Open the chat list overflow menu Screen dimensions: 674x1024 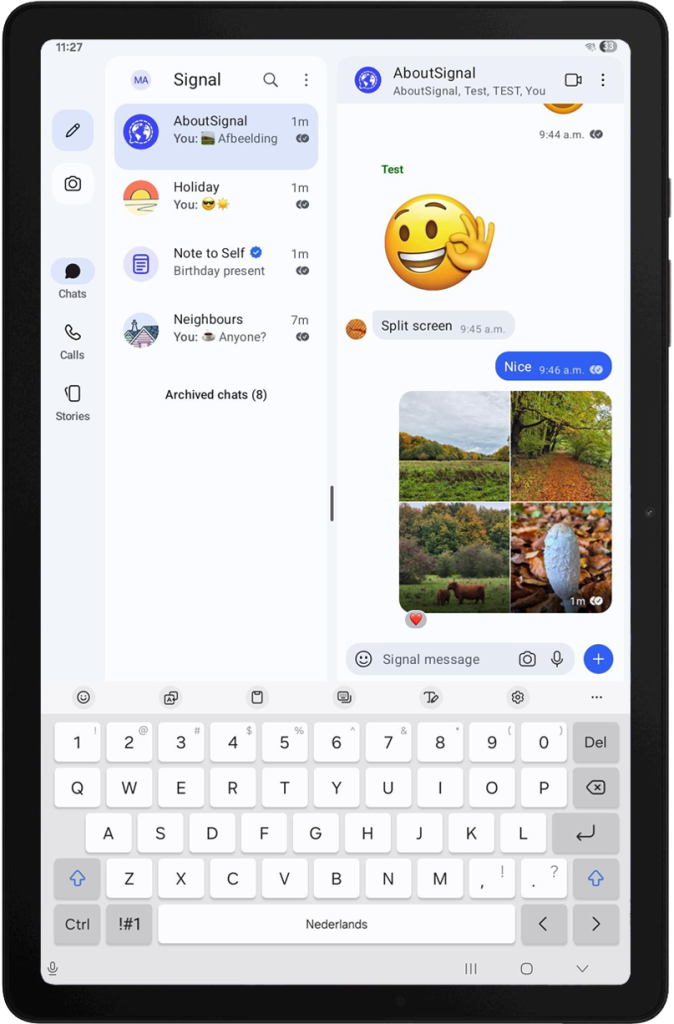[306, 80]
